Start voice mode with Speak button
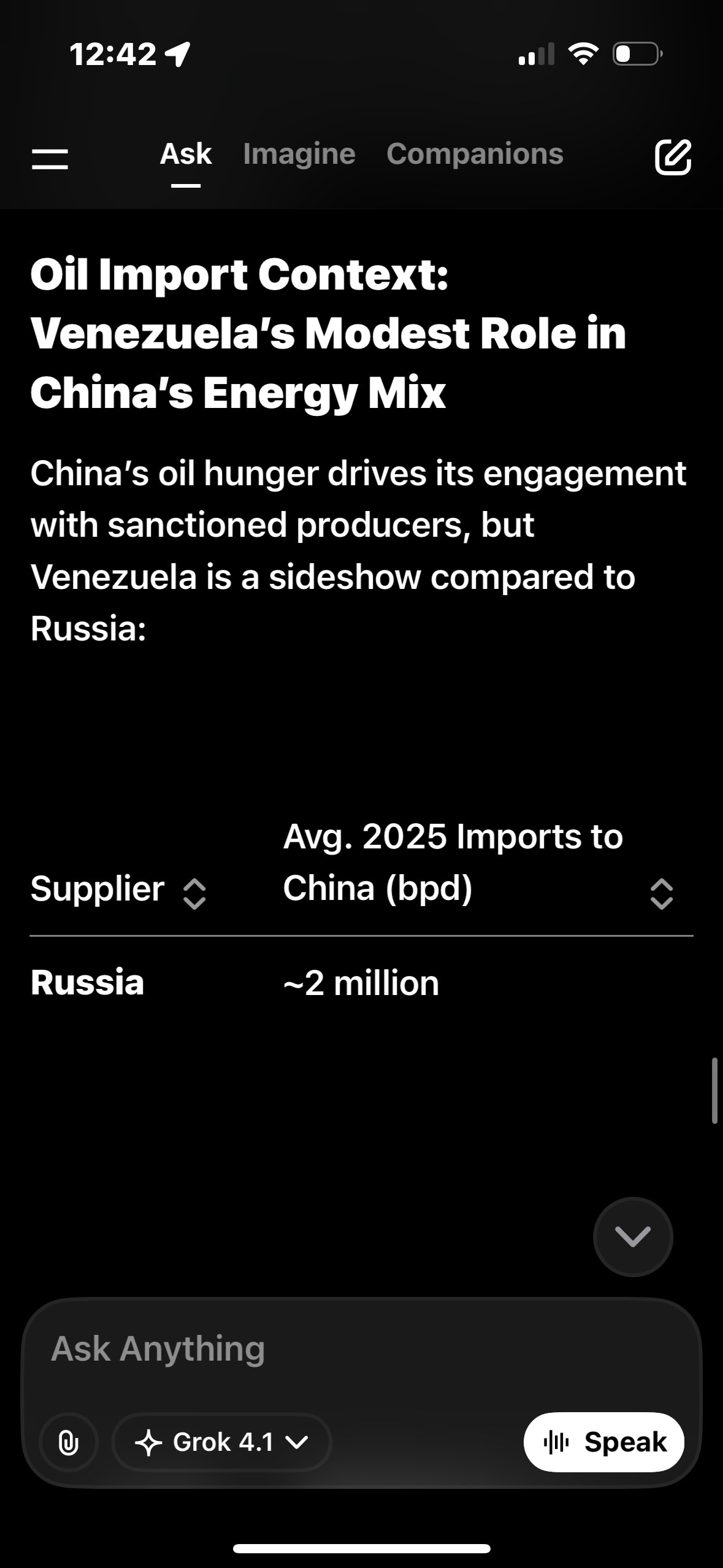The width and height of the screenshot is (723, 1568). click(603, 1442)
